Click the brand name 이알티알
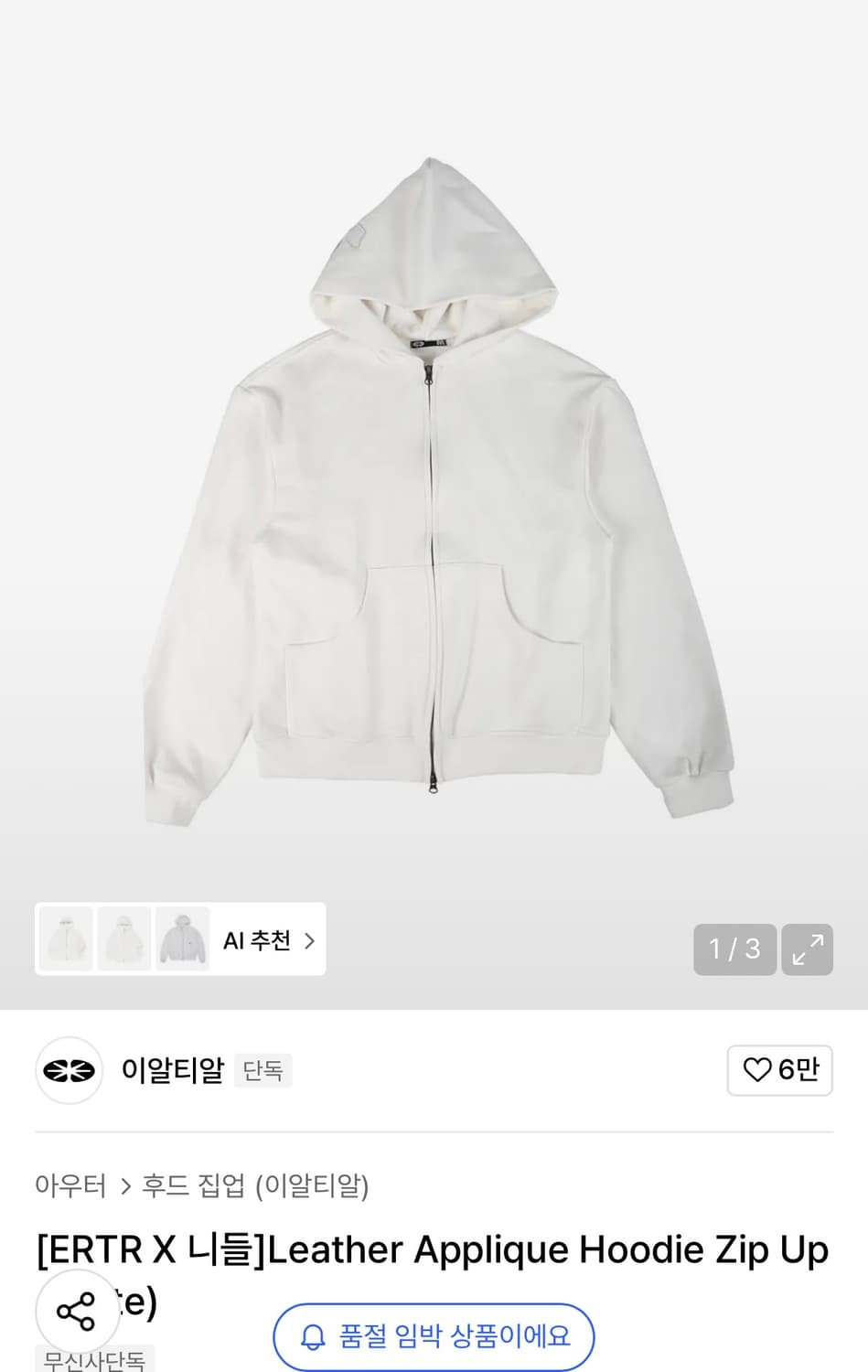Screen dimensions: 868x1372 click(x=173, y=1070)
